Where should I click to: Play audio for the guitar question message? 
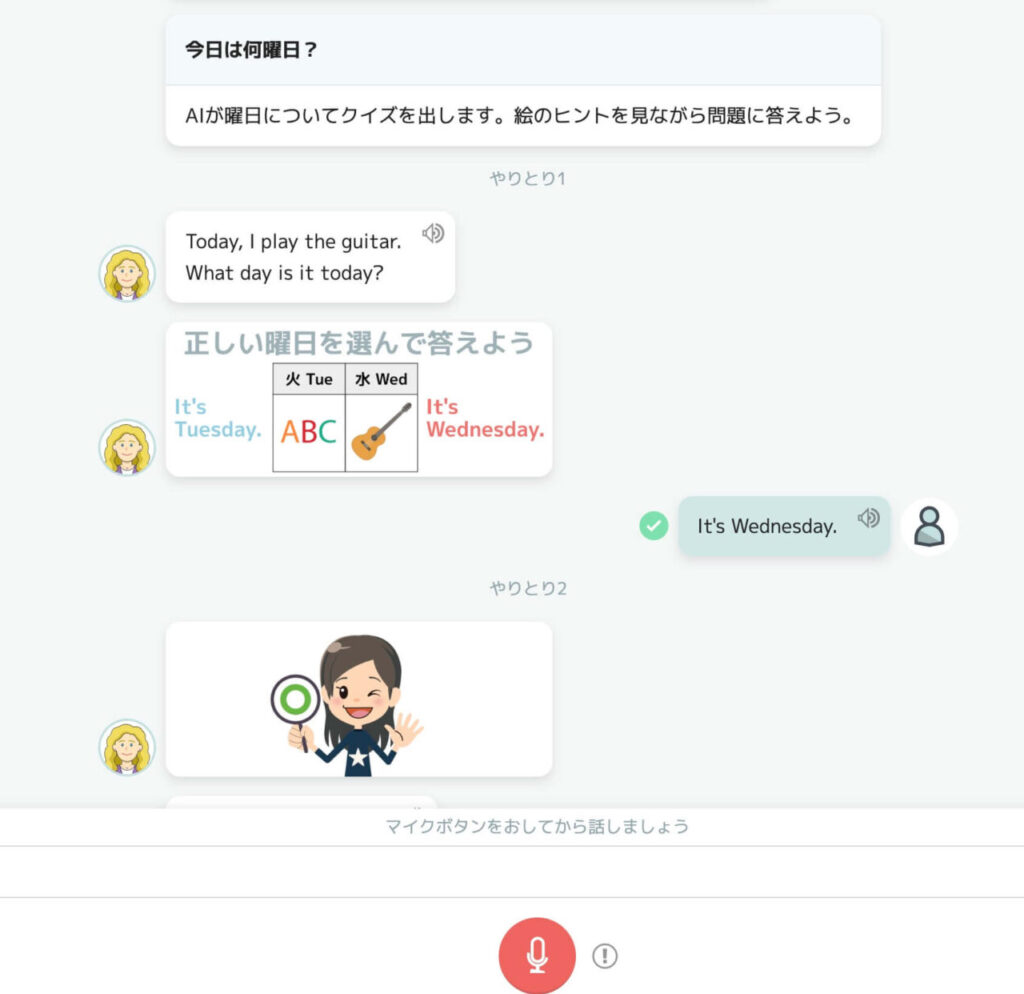point(432,234)
